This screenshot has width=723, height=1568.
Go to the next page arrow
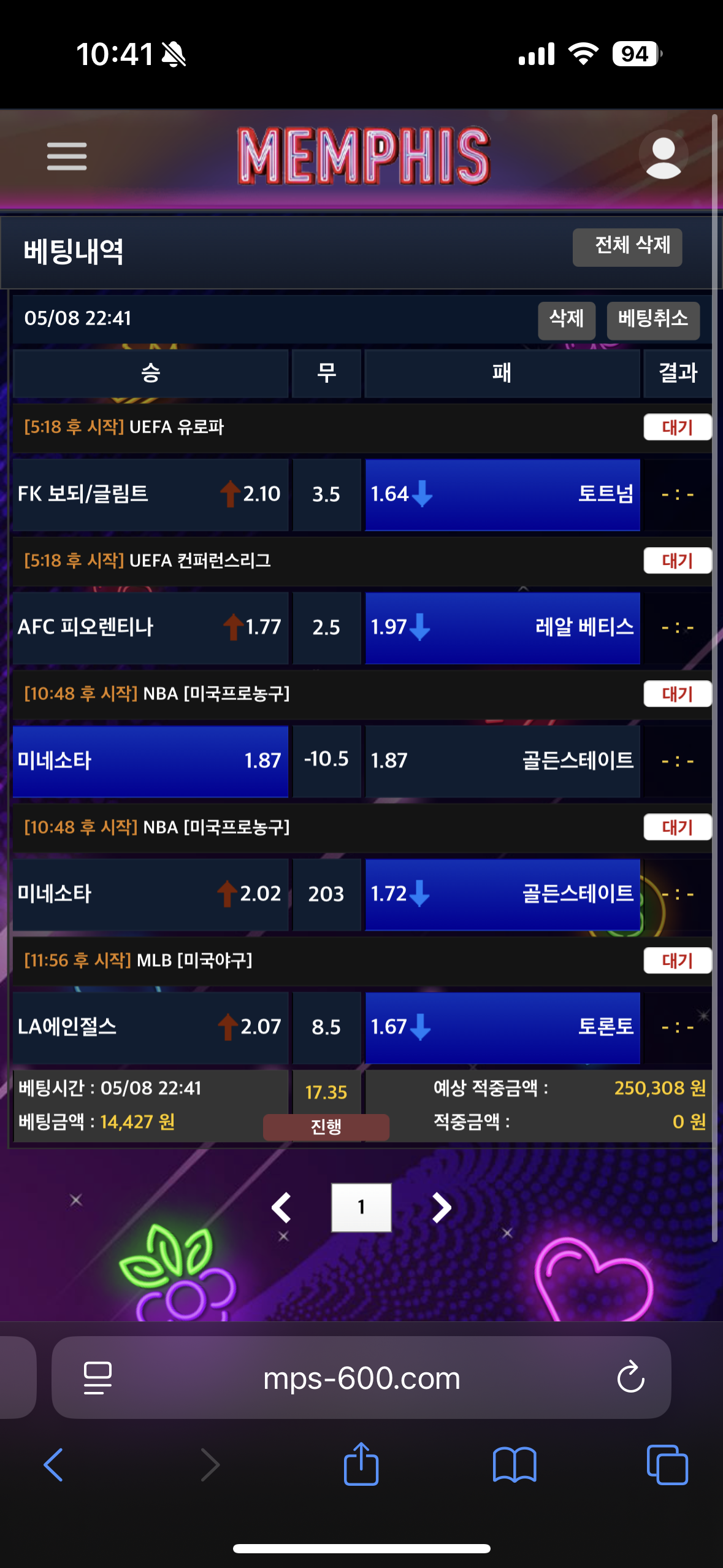coord(441,1208)
